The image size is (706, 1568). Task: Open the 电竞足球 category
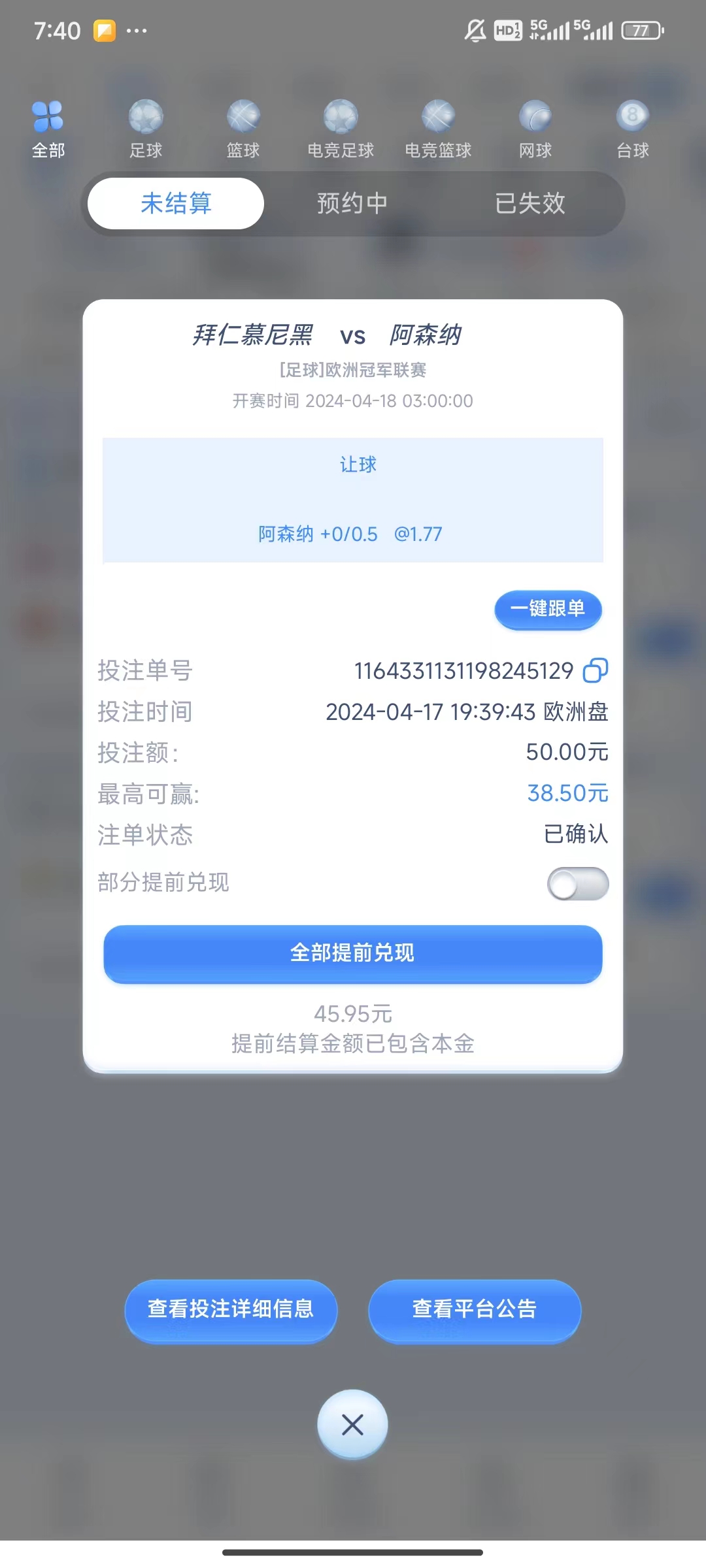tap(341, 129)
